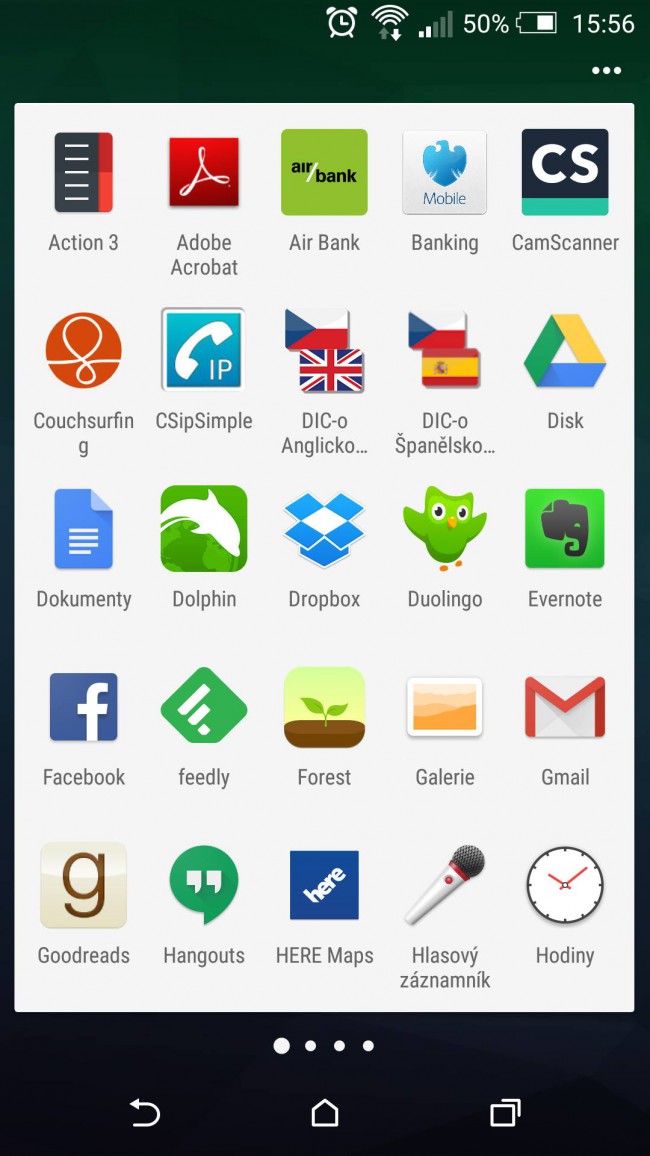Screen dimensions: 650x1156
Task: Open Gmail
Action: [565, 707]
